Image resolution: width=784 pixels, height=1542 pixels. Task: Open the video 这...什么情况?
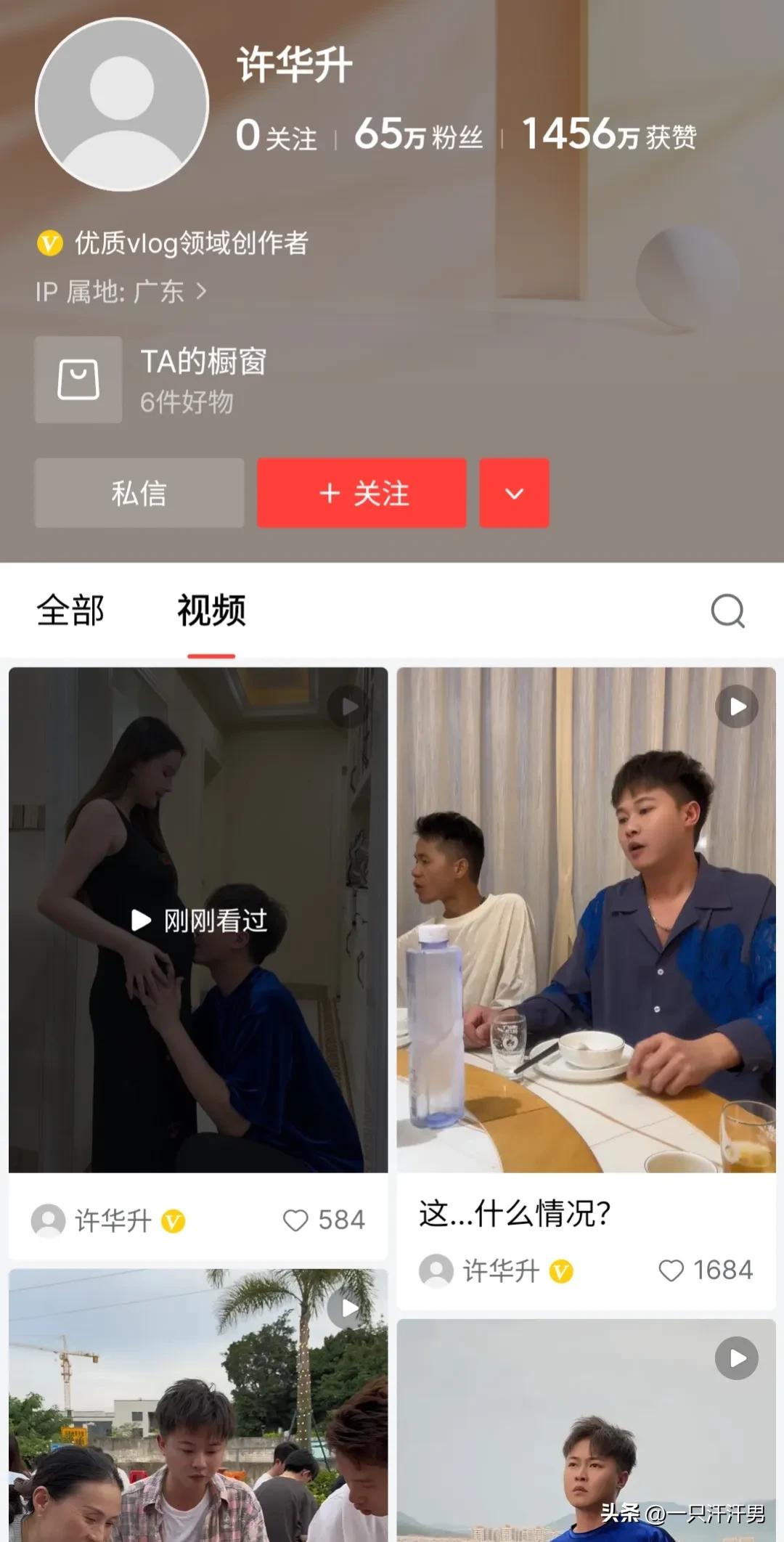coord(586,919)
